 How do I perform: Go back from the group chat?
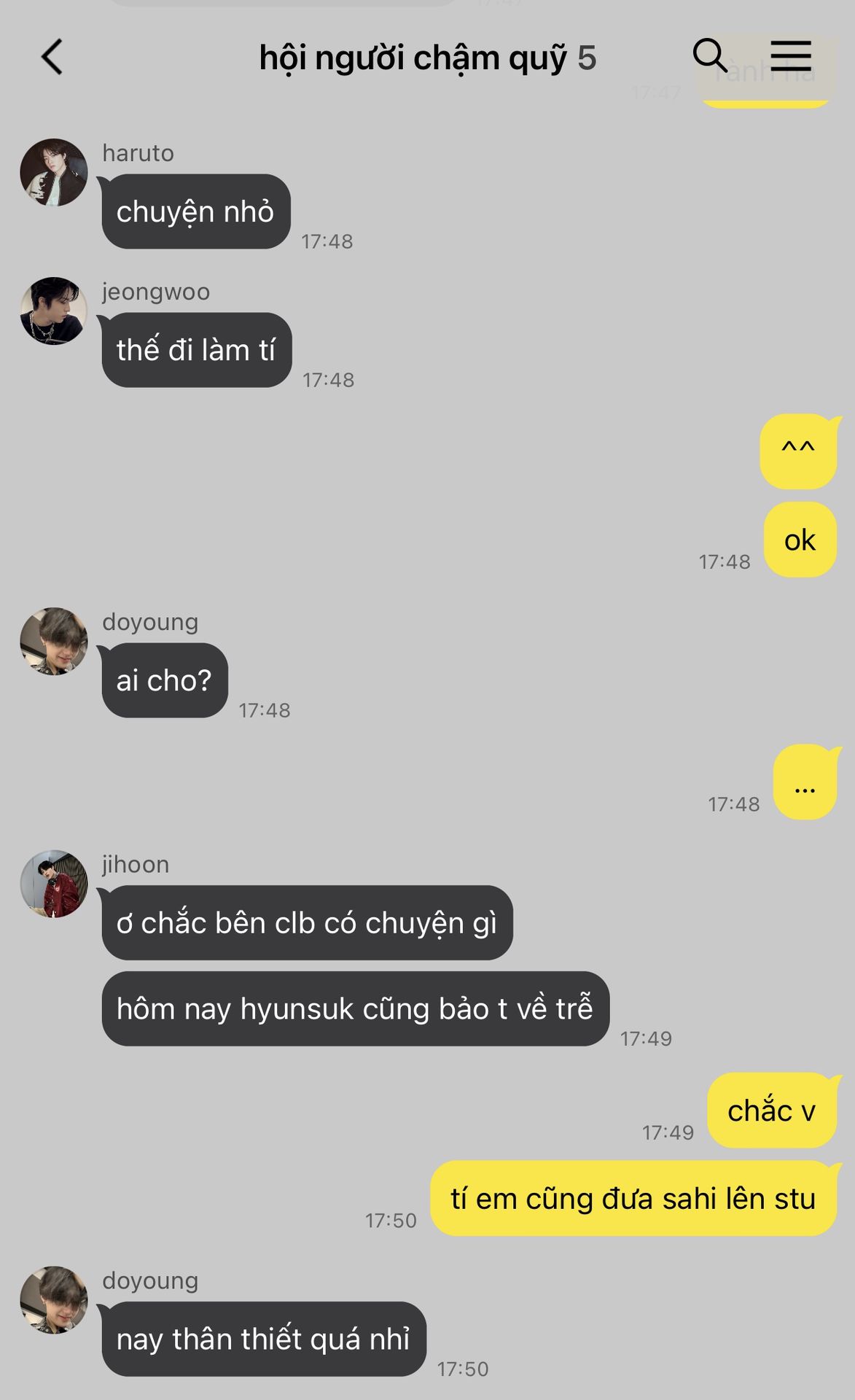click(52, 57)
